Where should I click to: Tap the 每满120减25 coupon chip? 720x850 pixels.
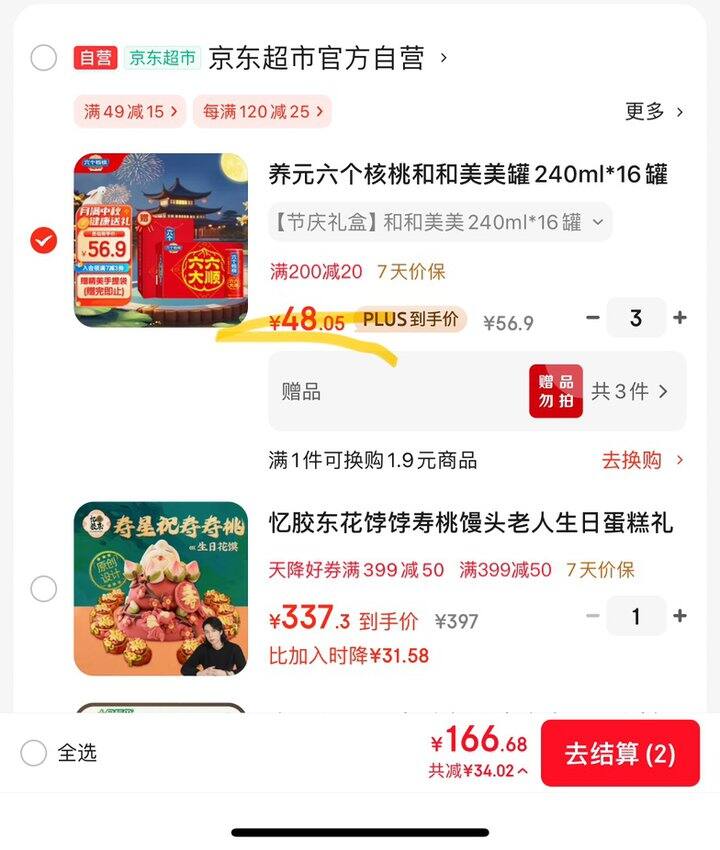262,111
